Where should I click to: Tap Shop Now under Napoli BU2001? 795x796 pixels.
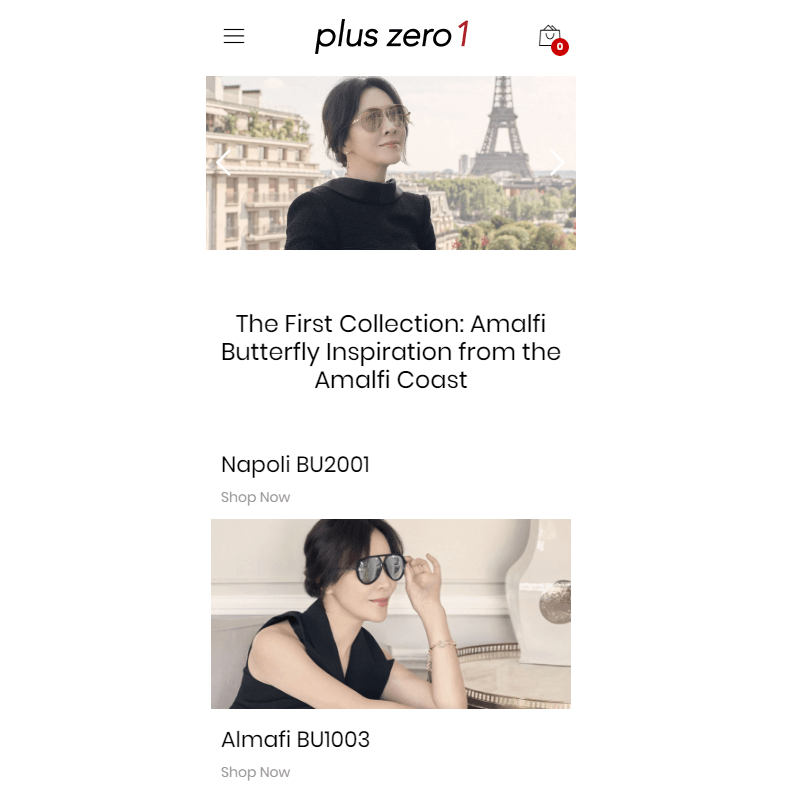coord(255,497)
